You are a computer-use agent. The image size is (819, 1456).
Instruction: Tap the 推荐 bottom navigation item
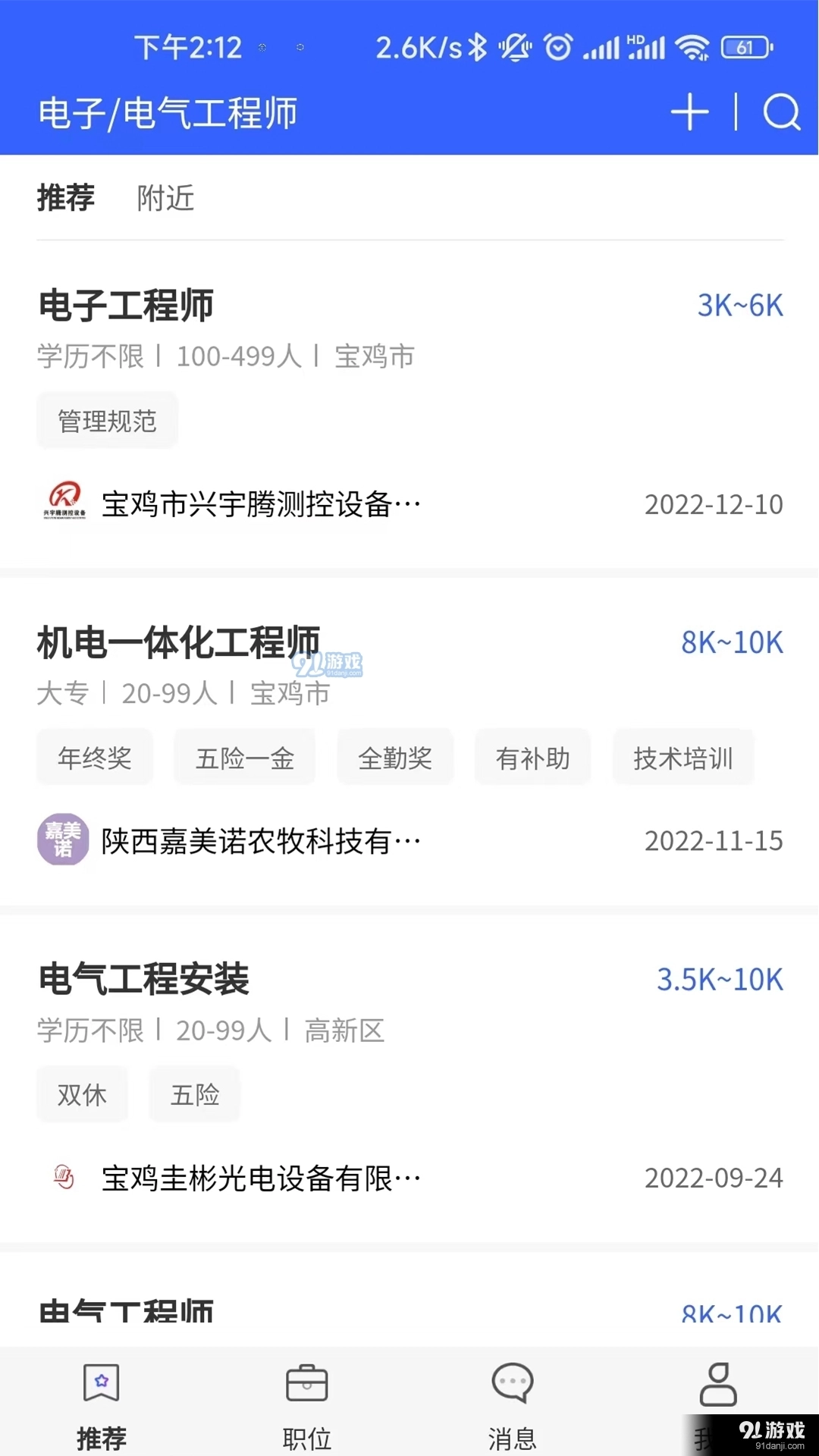pyautogui.click(x=102, y=1403)
